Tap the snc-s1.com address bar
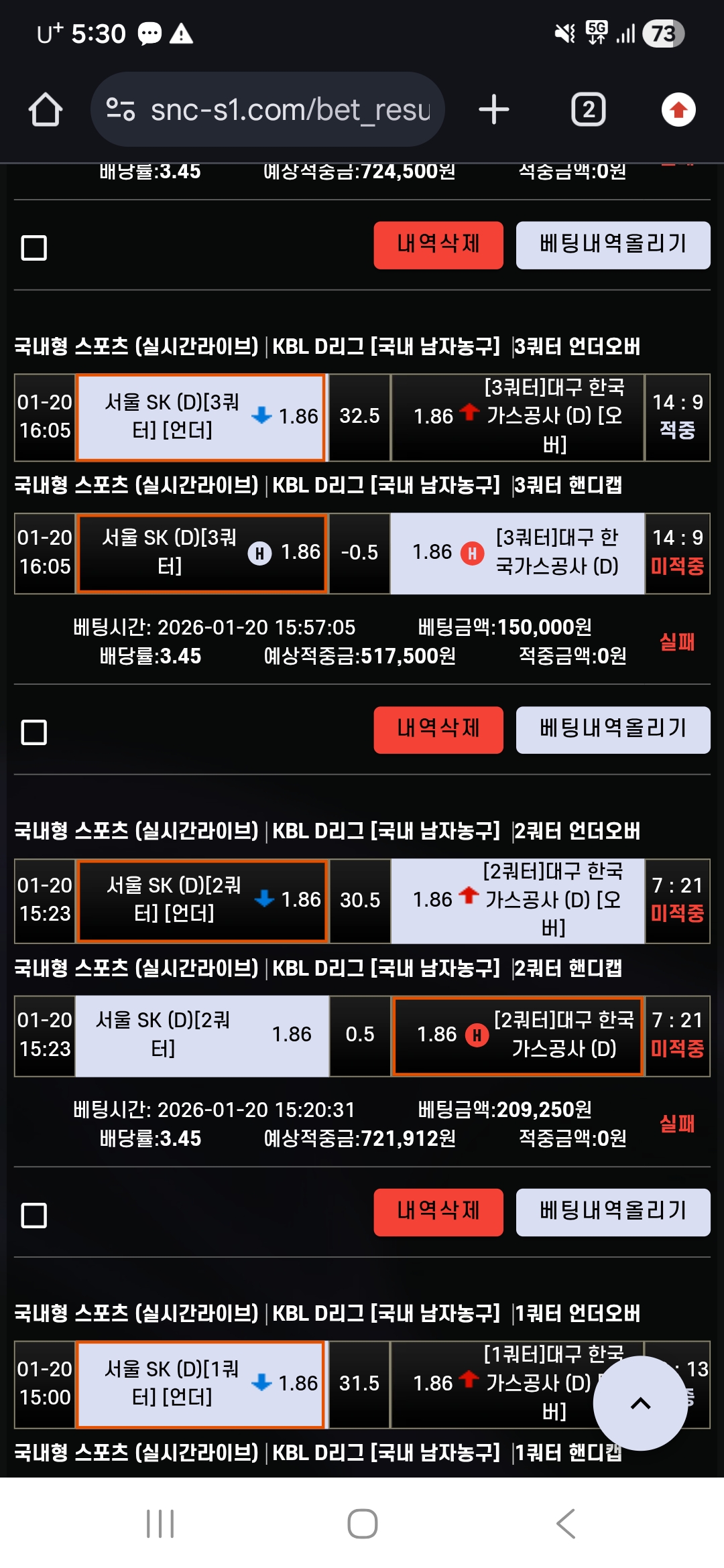Viewport: 724px width, 1568px height. (x=268, y=110)
